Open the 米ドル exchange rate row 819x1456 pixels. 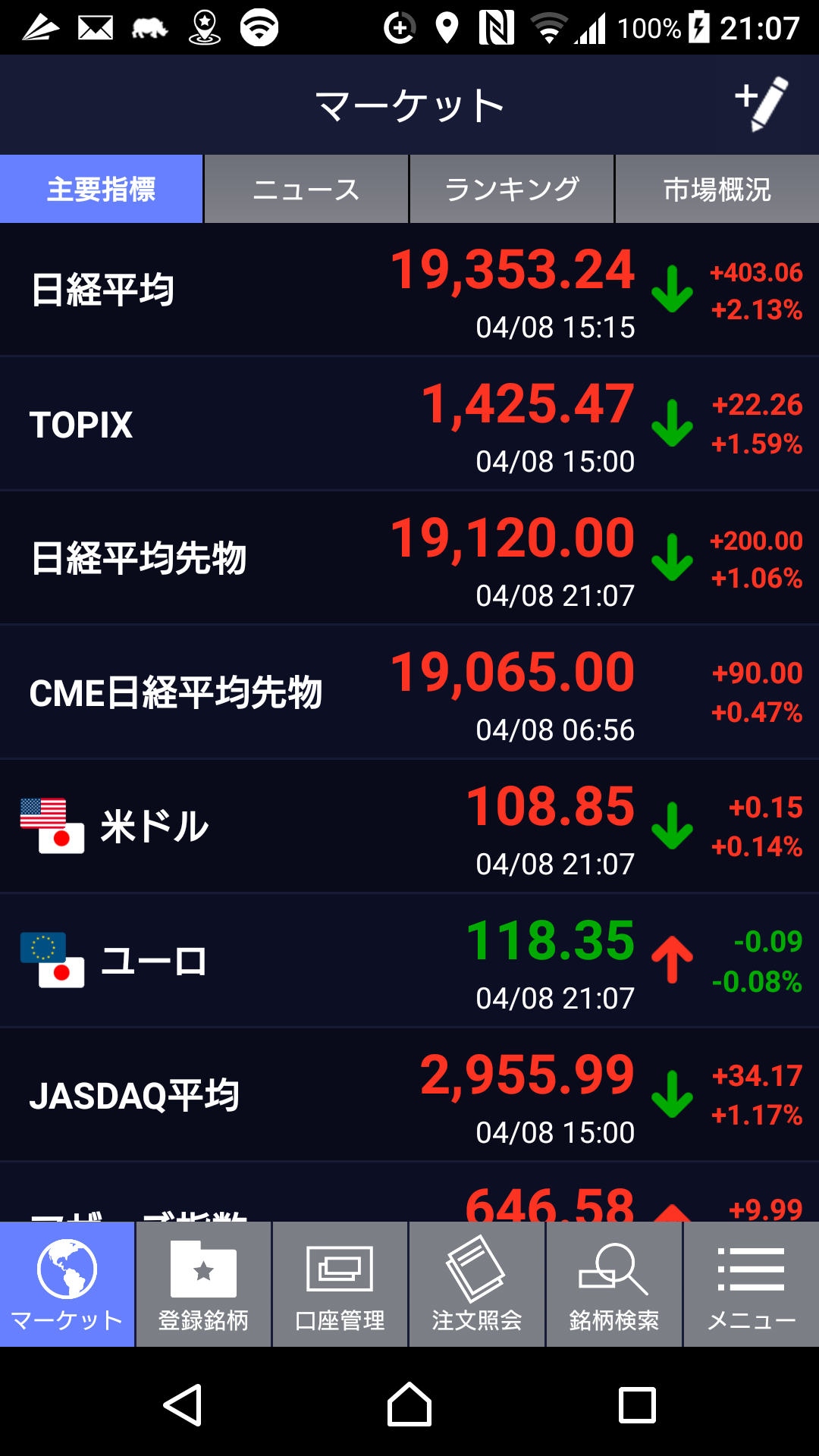coord(409,827)
